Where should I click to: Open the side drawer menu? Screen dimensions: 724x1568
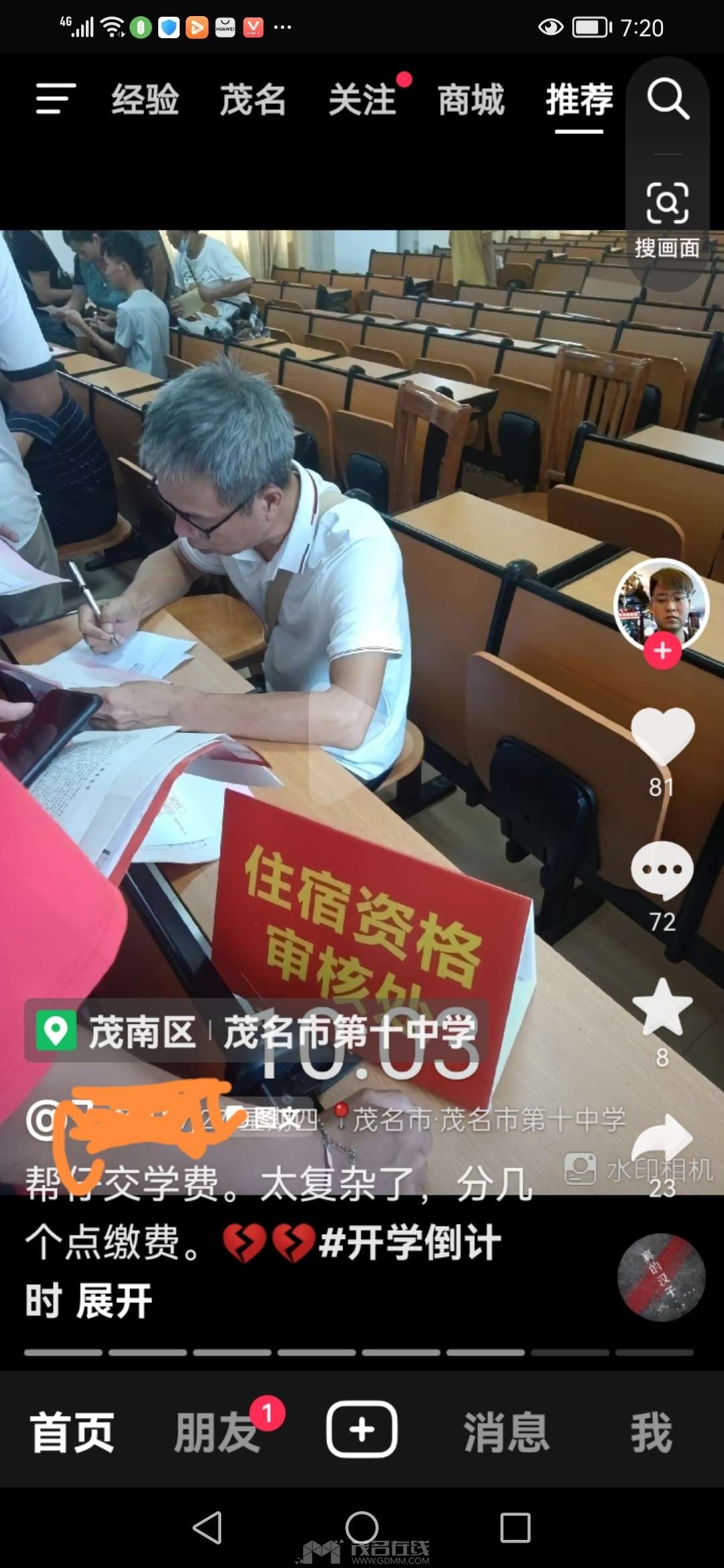pos(56,99)
